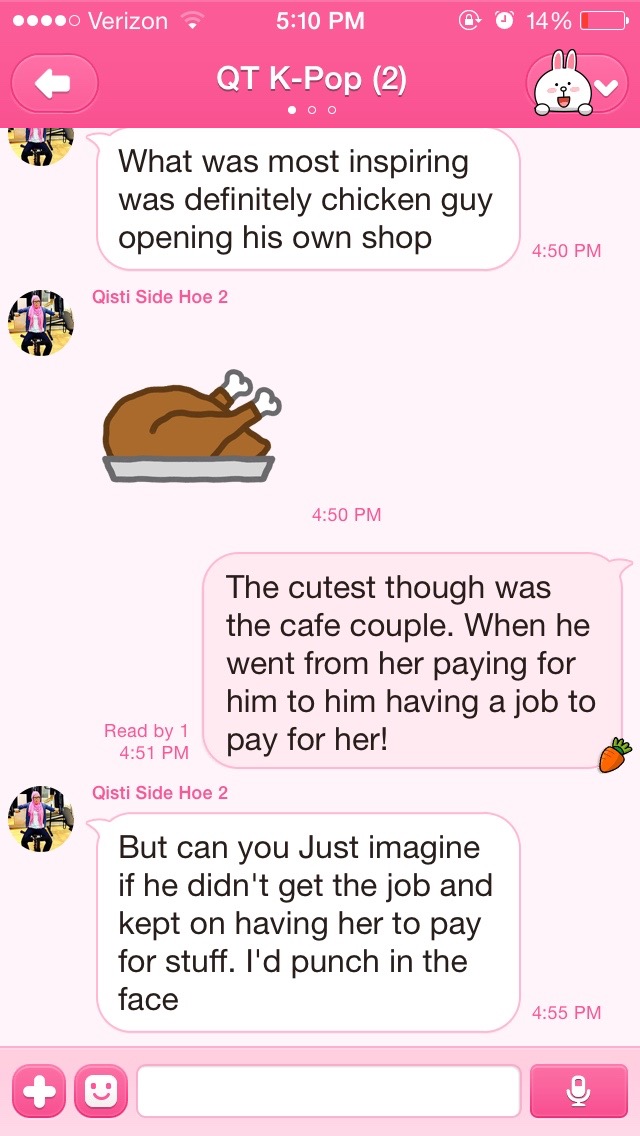This screenshot has height=1136, width=640.
Task: Open the plus attachment menu
Action: coord(39,1091)
